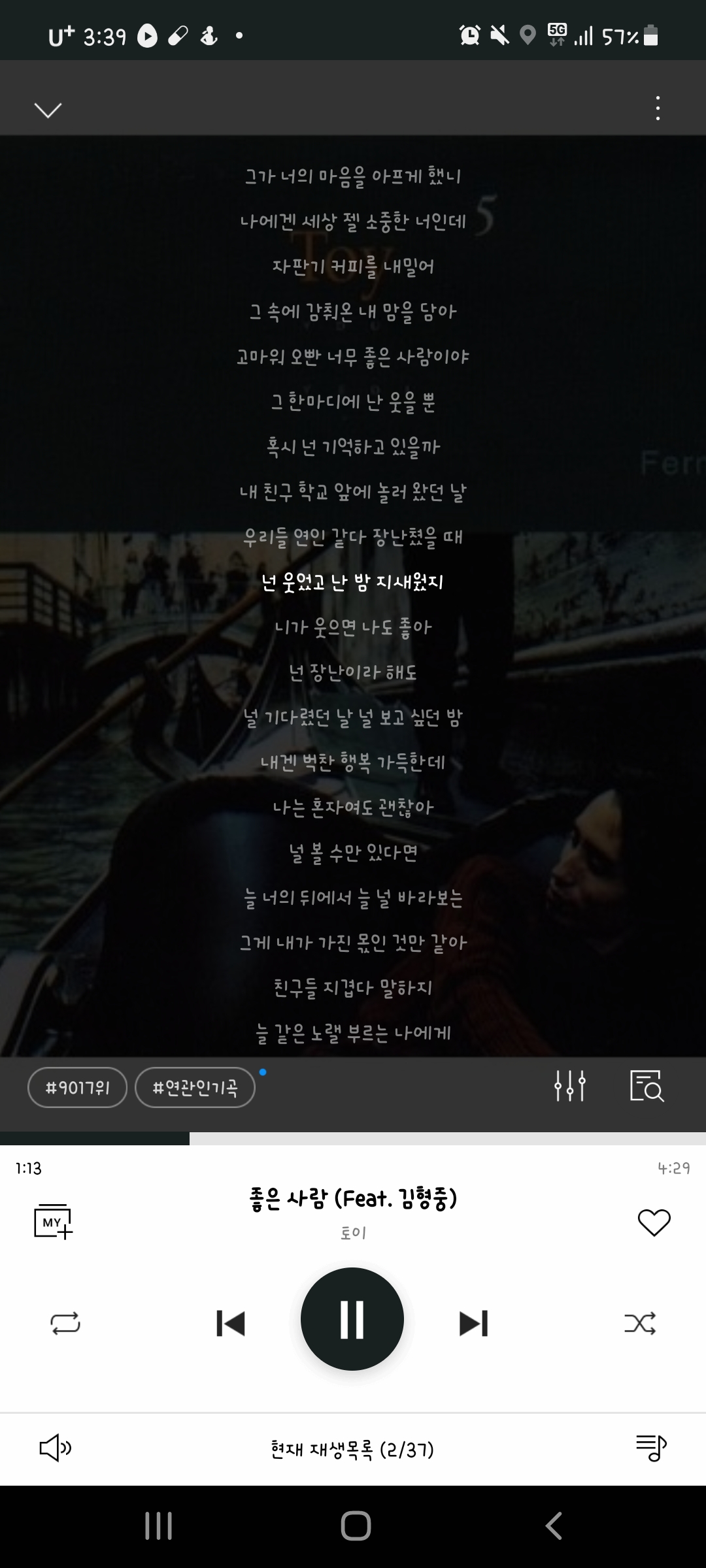
Task: Open 현재 재생목록 (2/37)
Action: point(352,1450)
